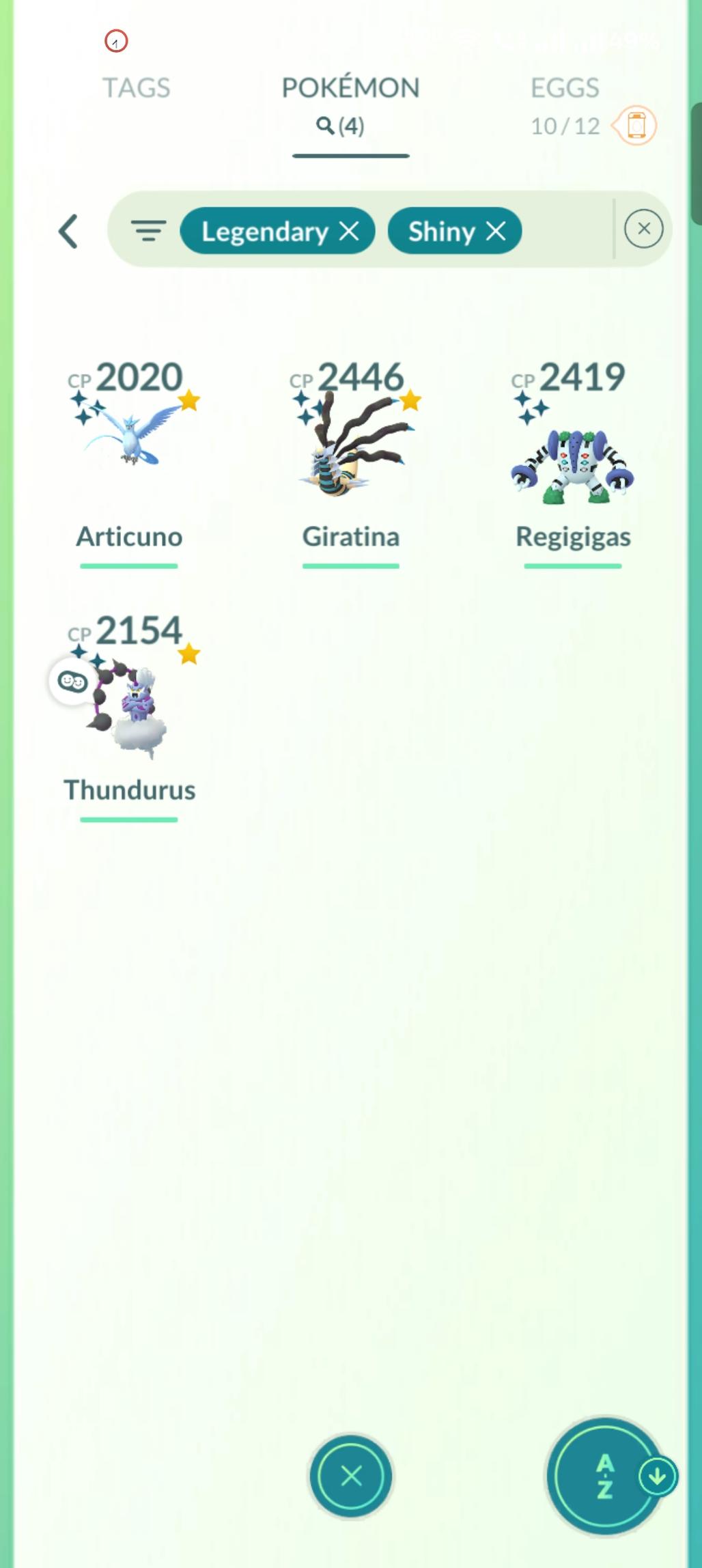The width and height of the screenshot is (702, 1568).
Task: Switch to the Eggs tab
Action: [x=564, y=88]
